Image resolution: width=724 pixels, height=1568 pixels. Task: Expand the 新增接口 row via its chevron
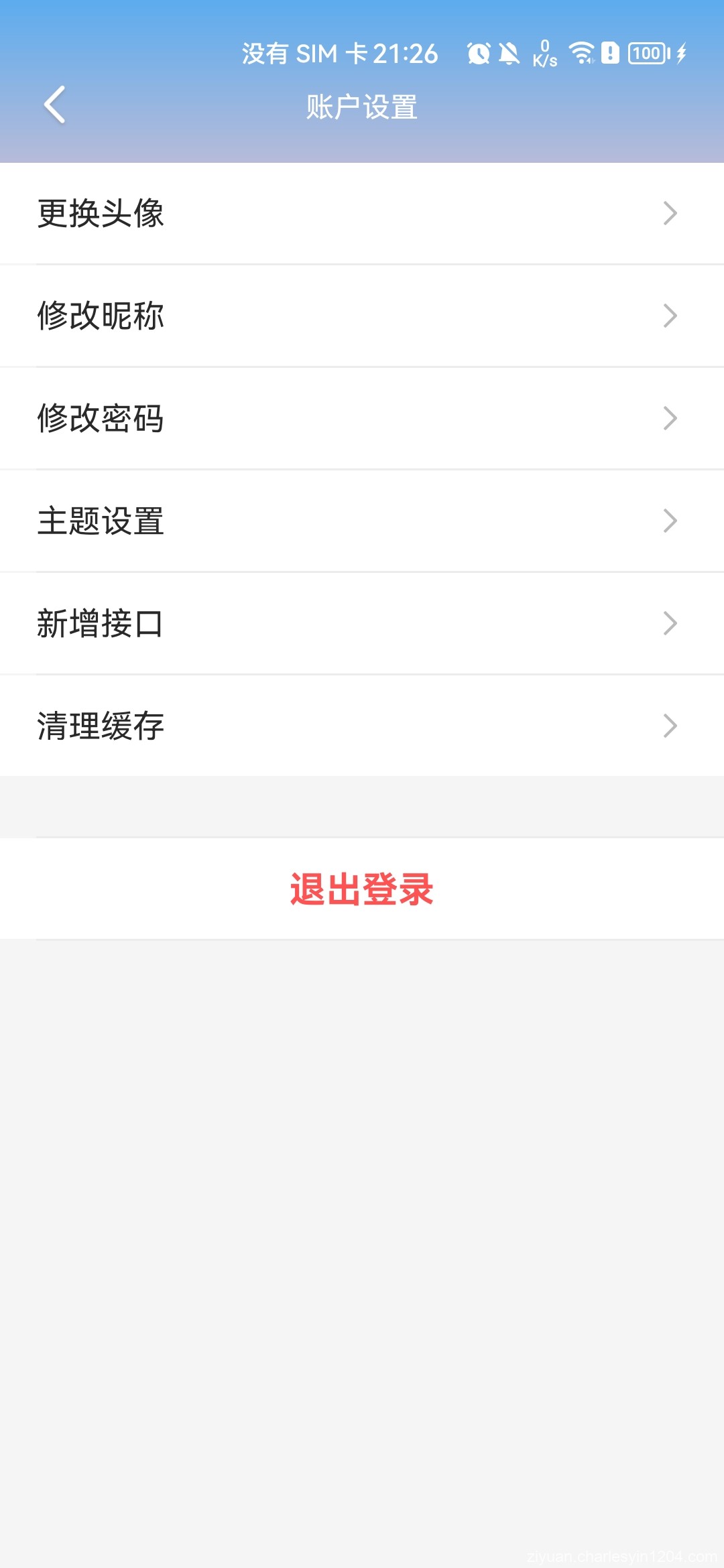pos(670,623)
